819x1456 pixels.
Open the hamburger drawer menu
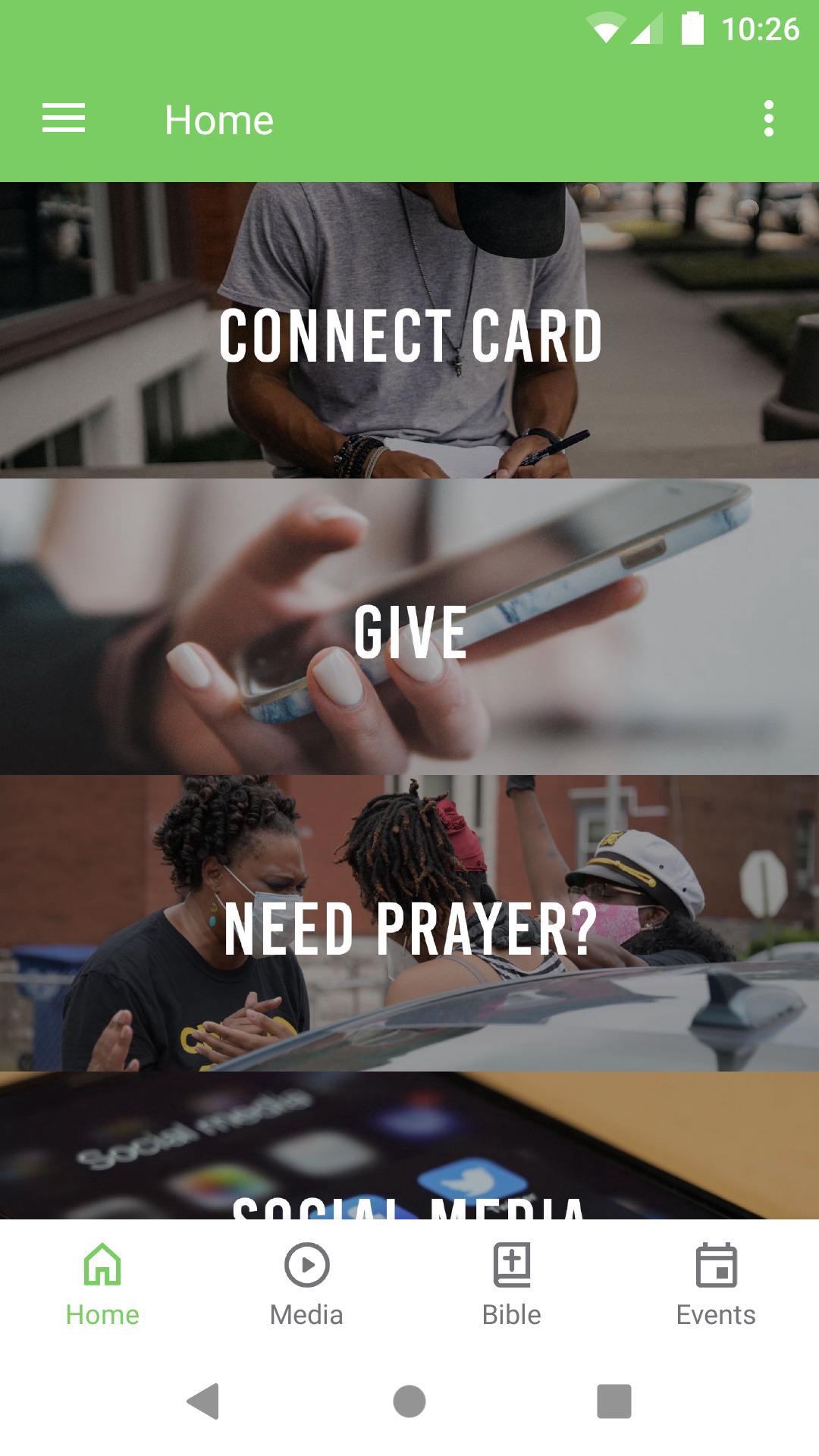[x=64, y=119]
